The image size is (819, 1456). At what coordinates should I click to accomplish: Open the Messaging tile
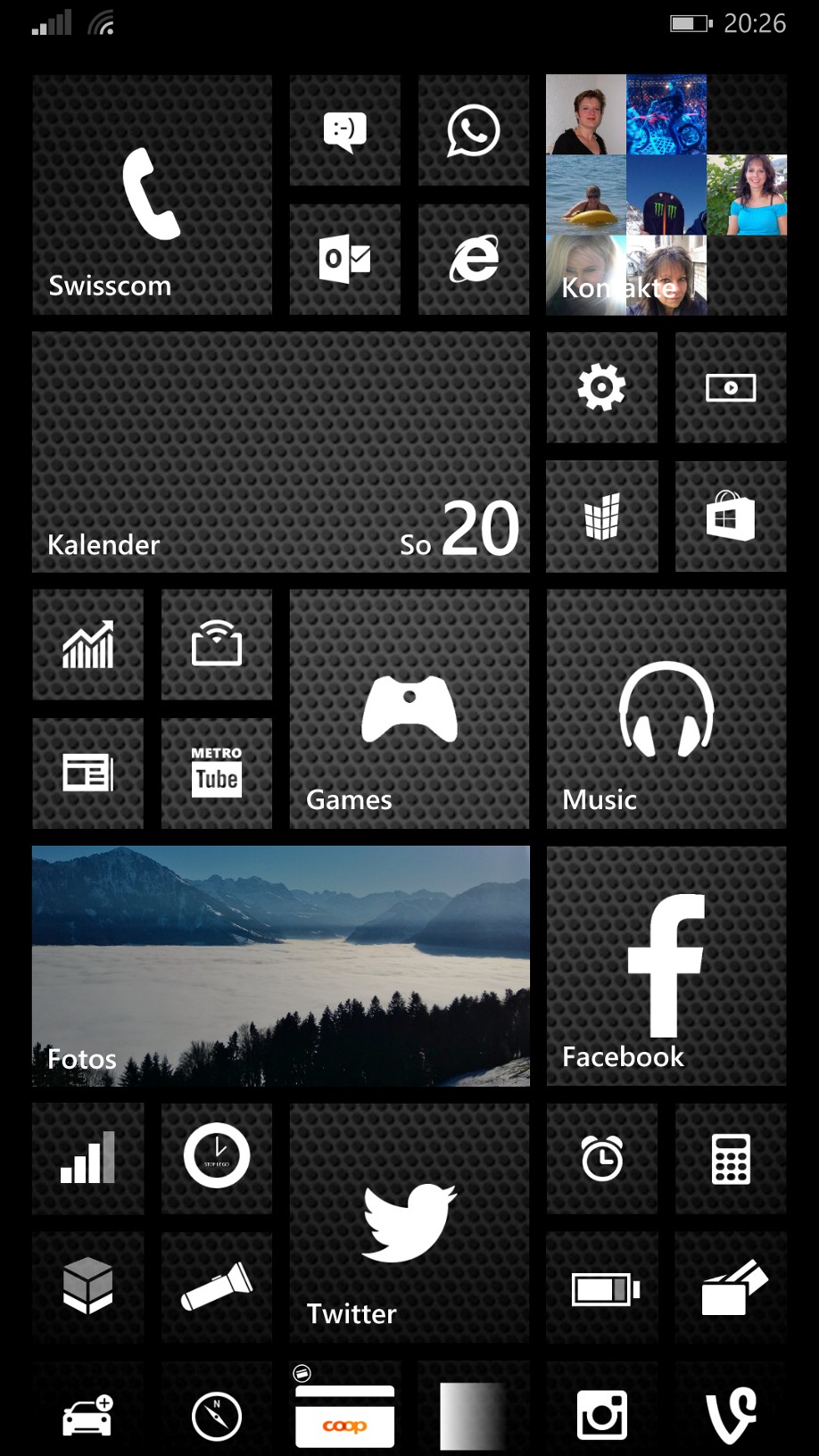tap(344, 131)
